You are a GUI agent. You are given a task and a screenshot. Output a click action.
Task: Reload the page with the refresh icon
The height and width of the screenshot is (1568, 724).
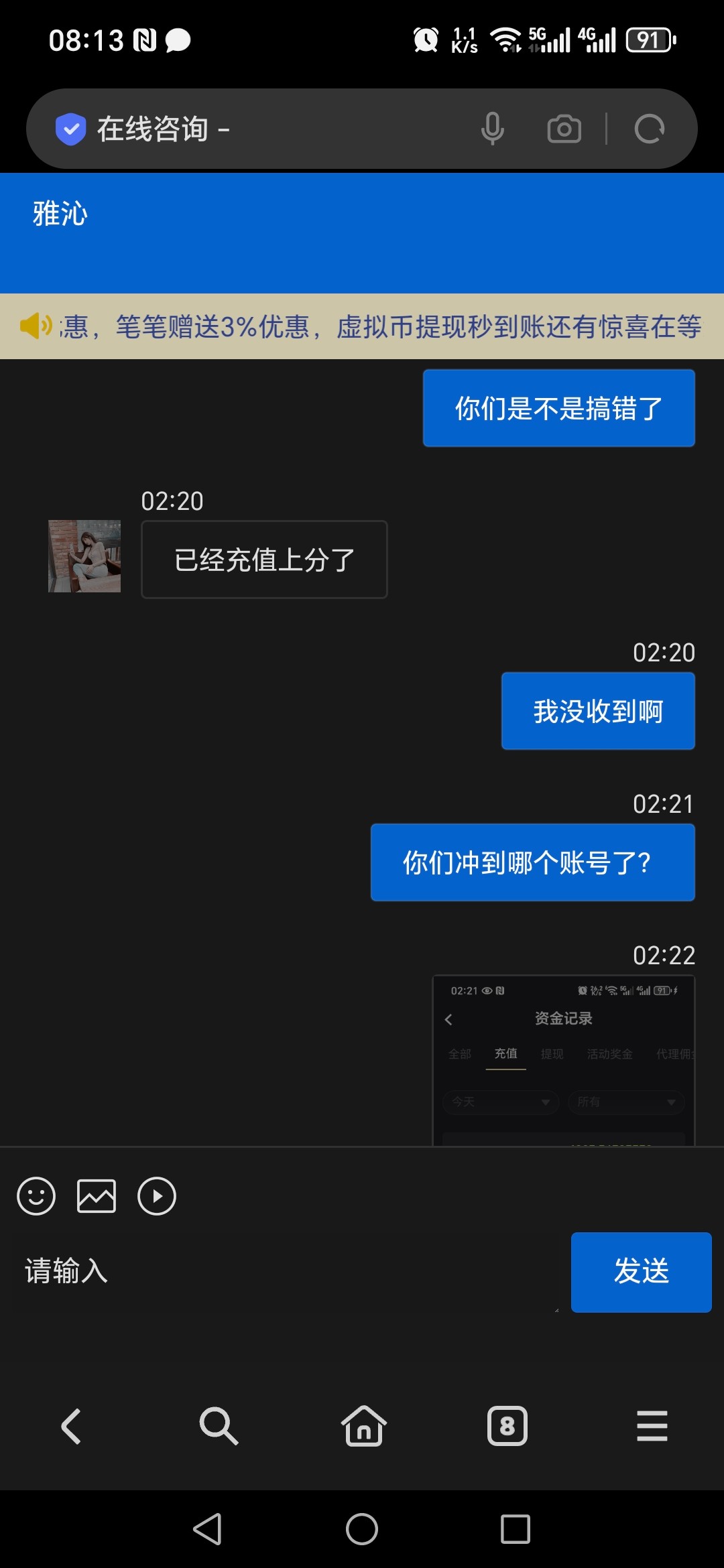(x=649, y=129)
